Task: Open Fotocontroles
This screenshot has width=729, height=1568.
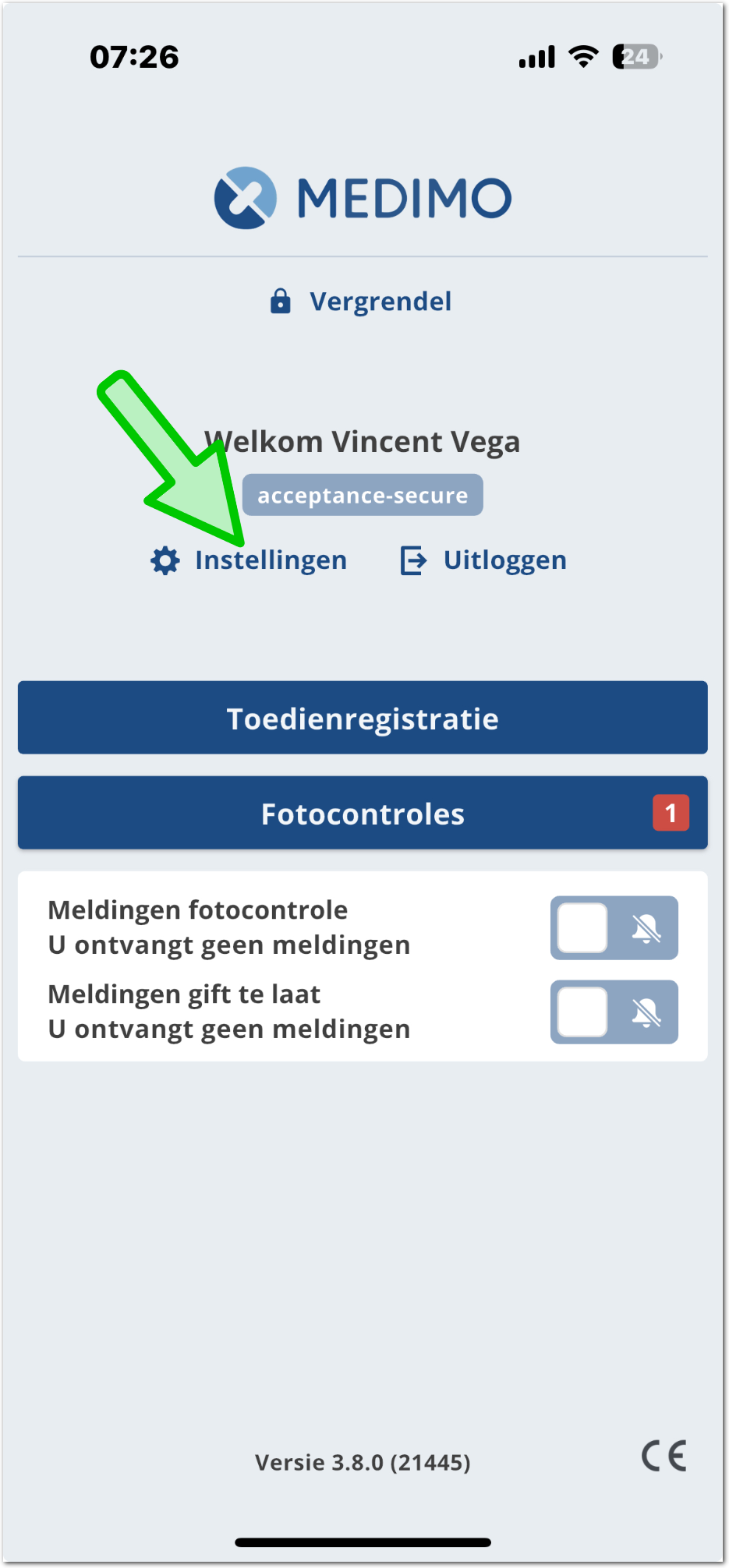Action: (363, 813)
